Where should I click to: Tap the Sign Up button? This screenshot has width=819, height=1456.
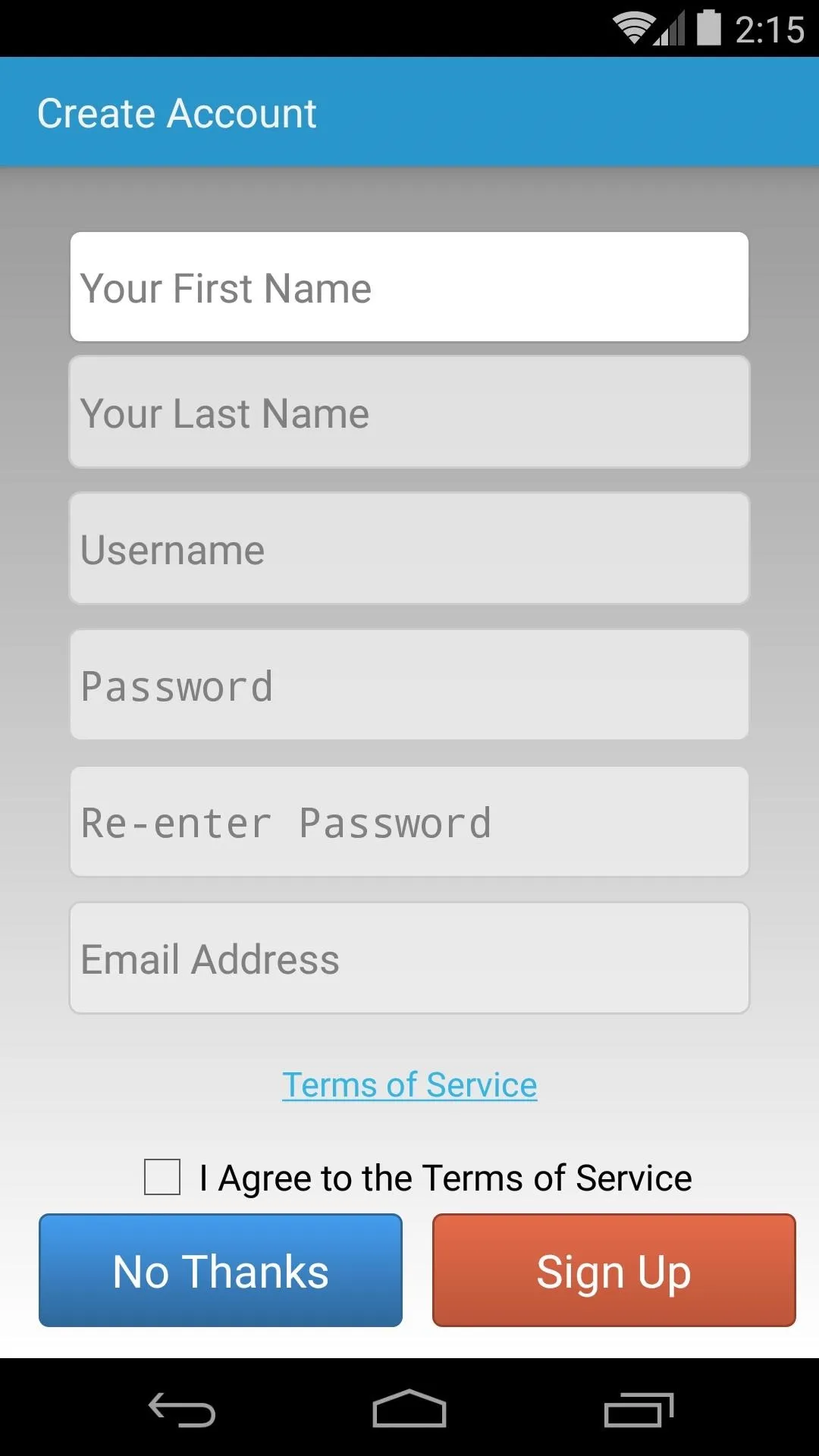click(614, 1270)
